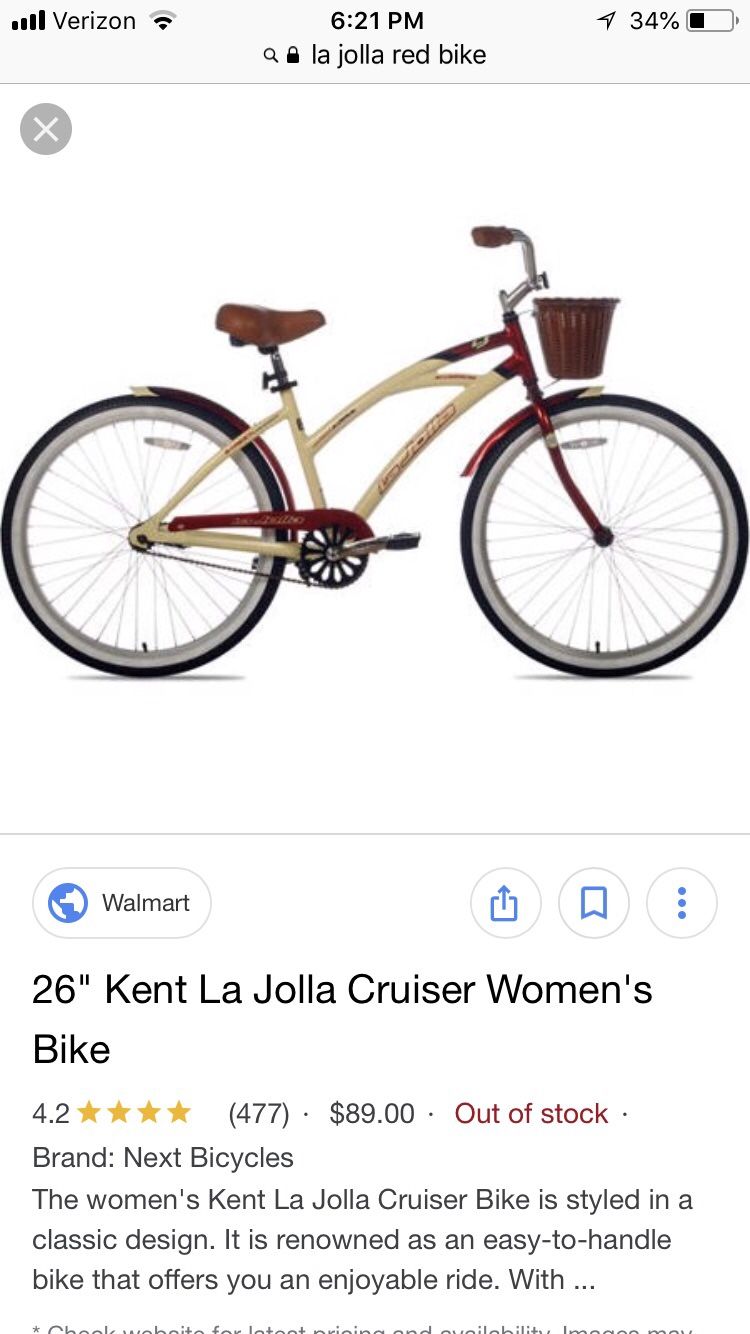Close the image preview
750x1334 pixels.
[46, 129]
